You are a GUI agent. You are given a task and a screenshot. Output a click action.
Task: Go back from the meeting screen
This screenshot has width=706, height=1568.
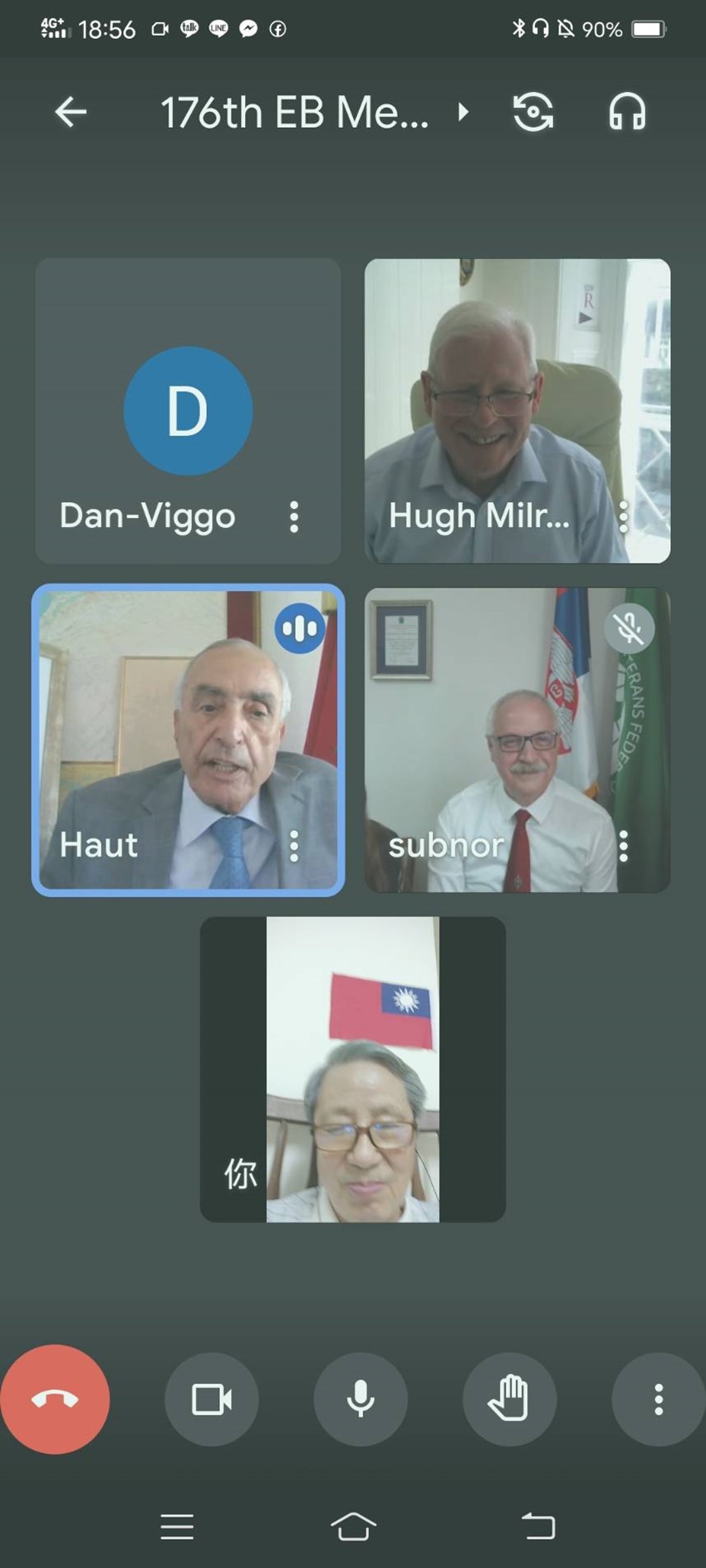click(x=71, y=112)
